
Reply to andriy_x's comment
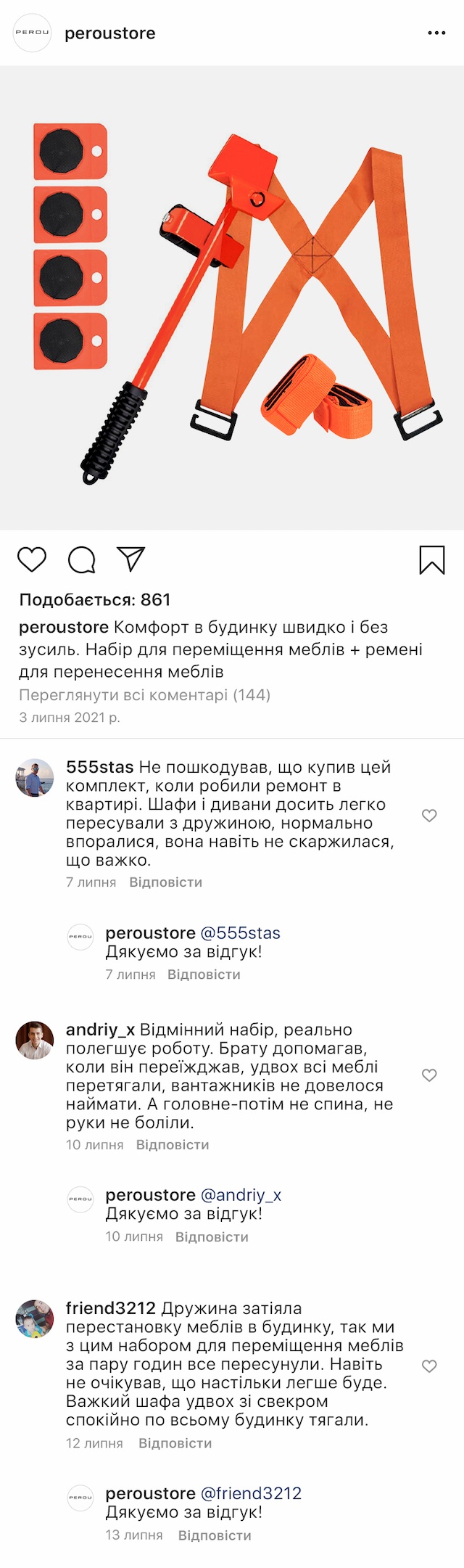tap(173, 1144)
